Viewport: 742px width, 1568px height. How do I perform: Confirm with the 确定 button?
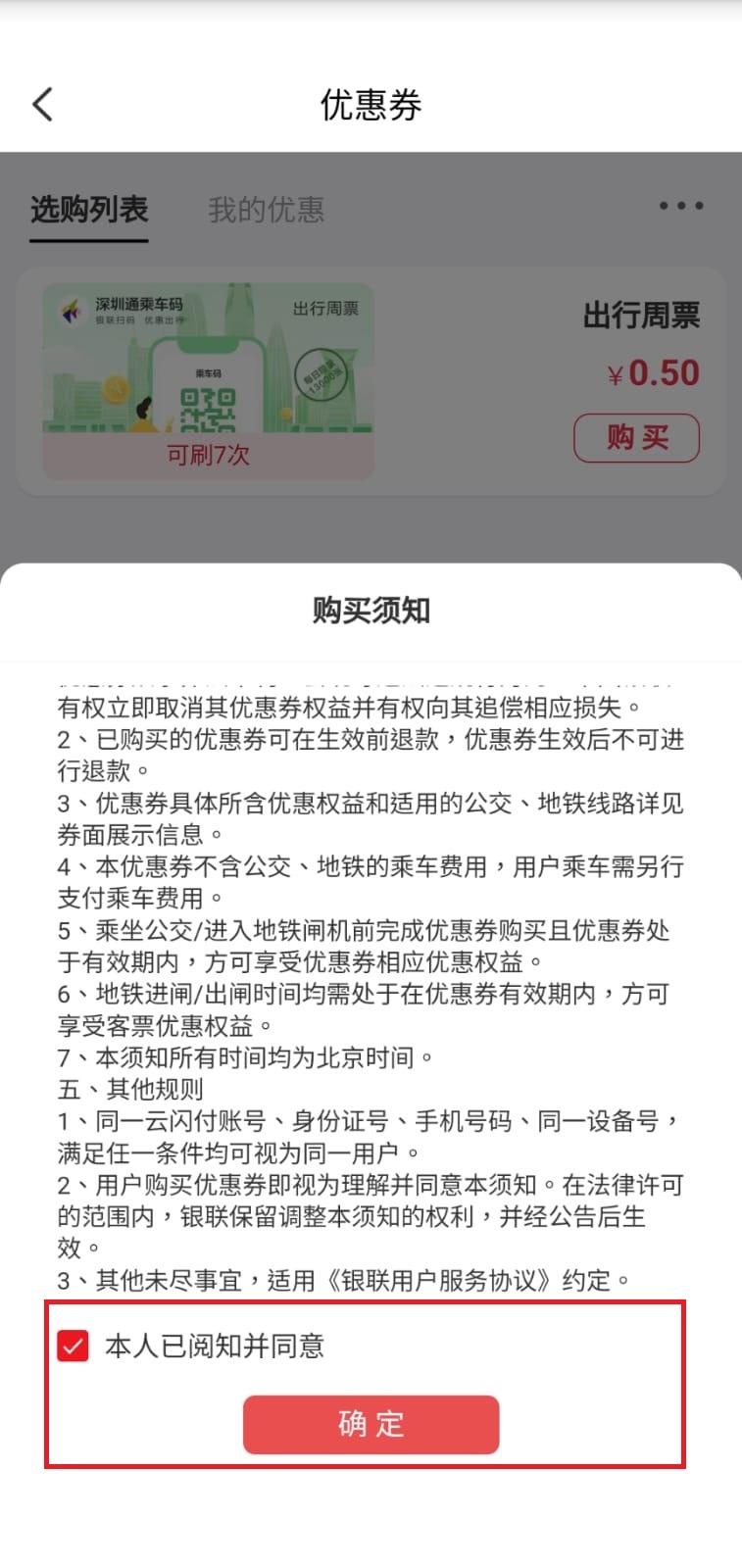371,1424
